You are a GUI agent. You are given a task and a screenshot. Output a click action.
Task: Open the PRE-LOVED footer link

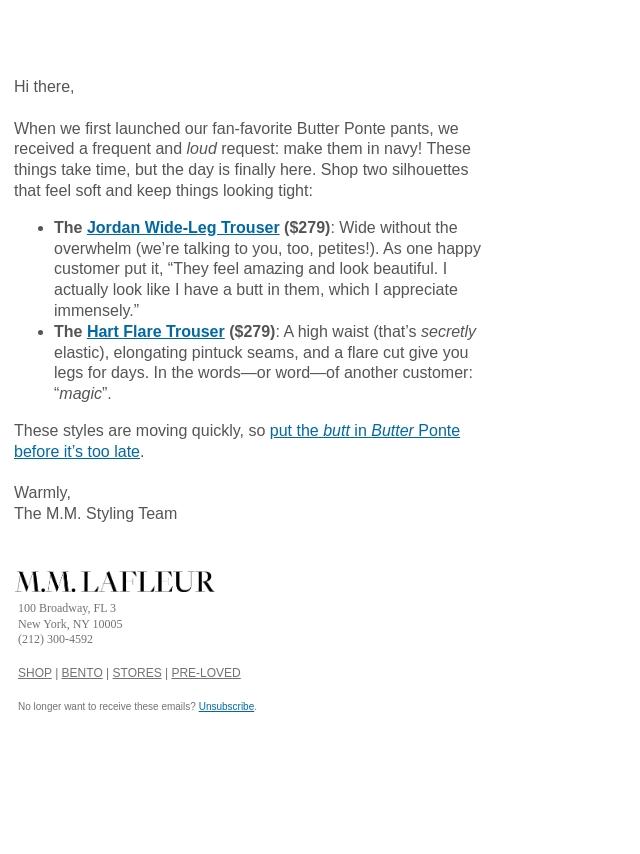tap(206, 674)
